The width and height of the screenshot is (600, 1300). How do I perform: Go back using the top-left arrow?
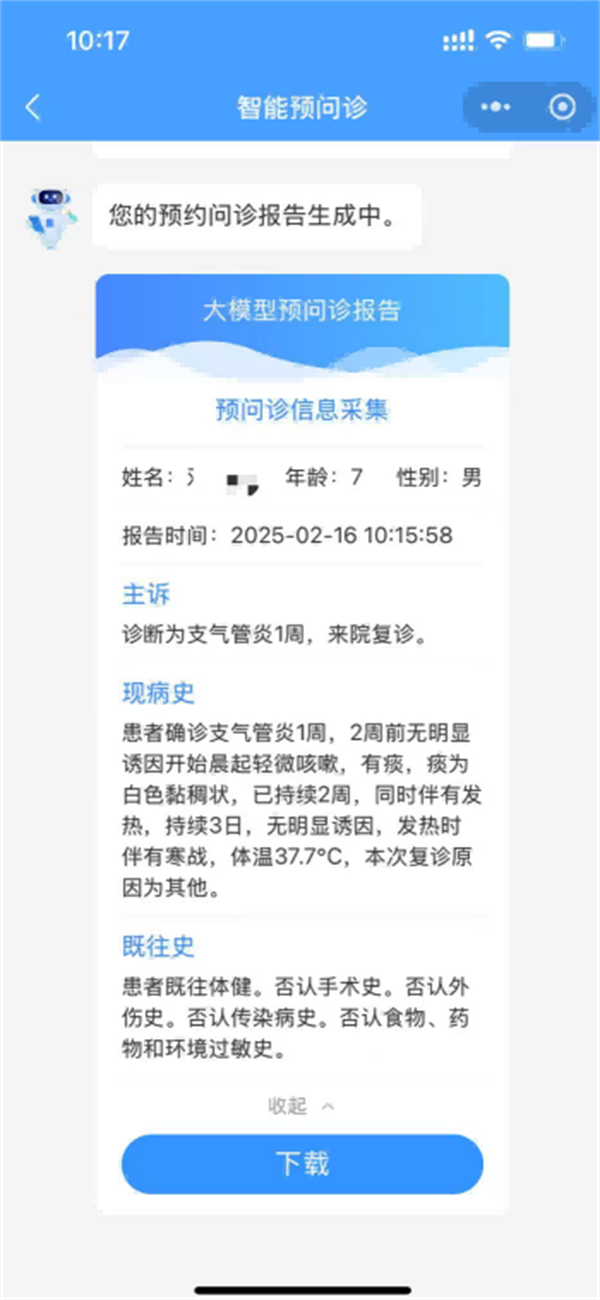pyautogui.click(x=33, y=107)
